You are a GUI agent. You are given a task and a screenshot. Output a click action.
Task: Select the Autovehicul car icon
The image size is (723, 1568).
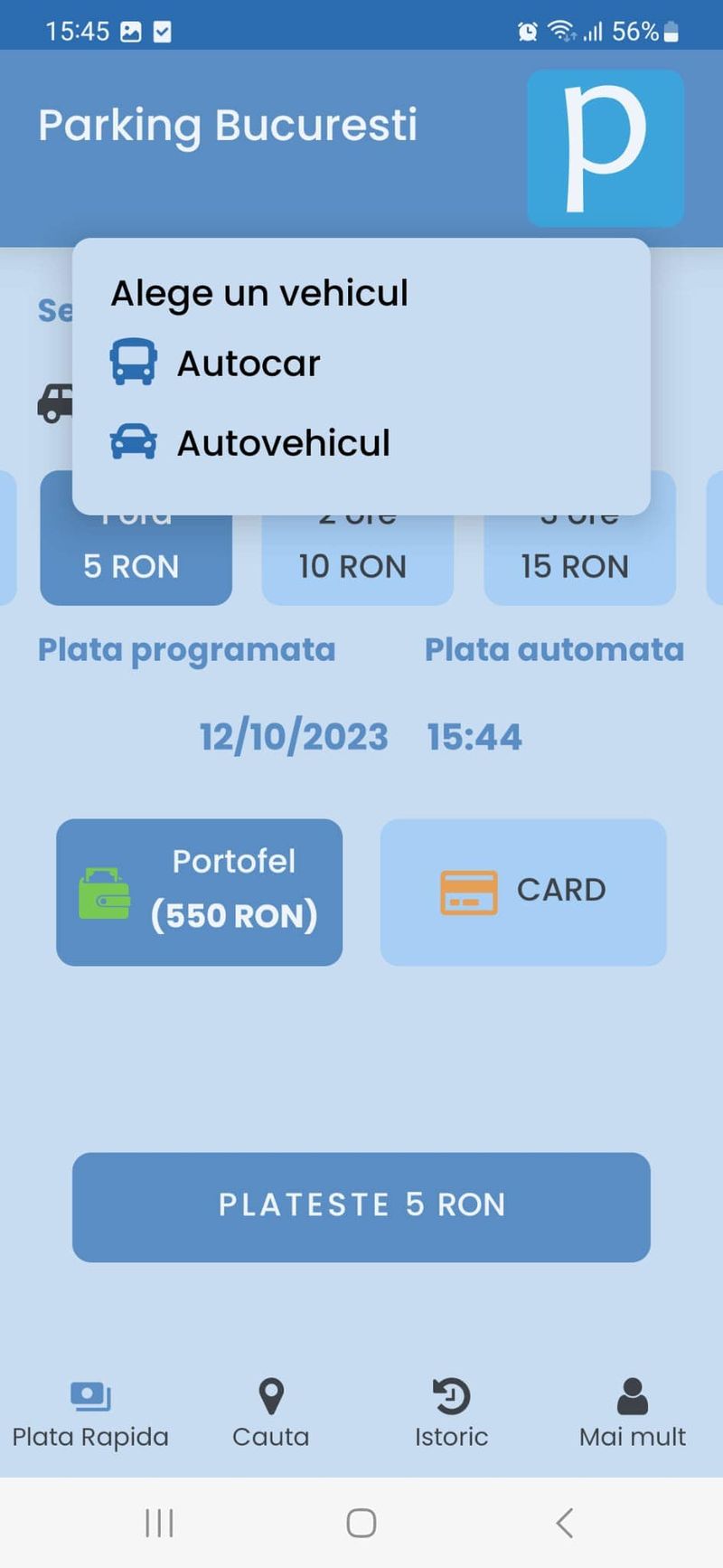click(134, 441)
